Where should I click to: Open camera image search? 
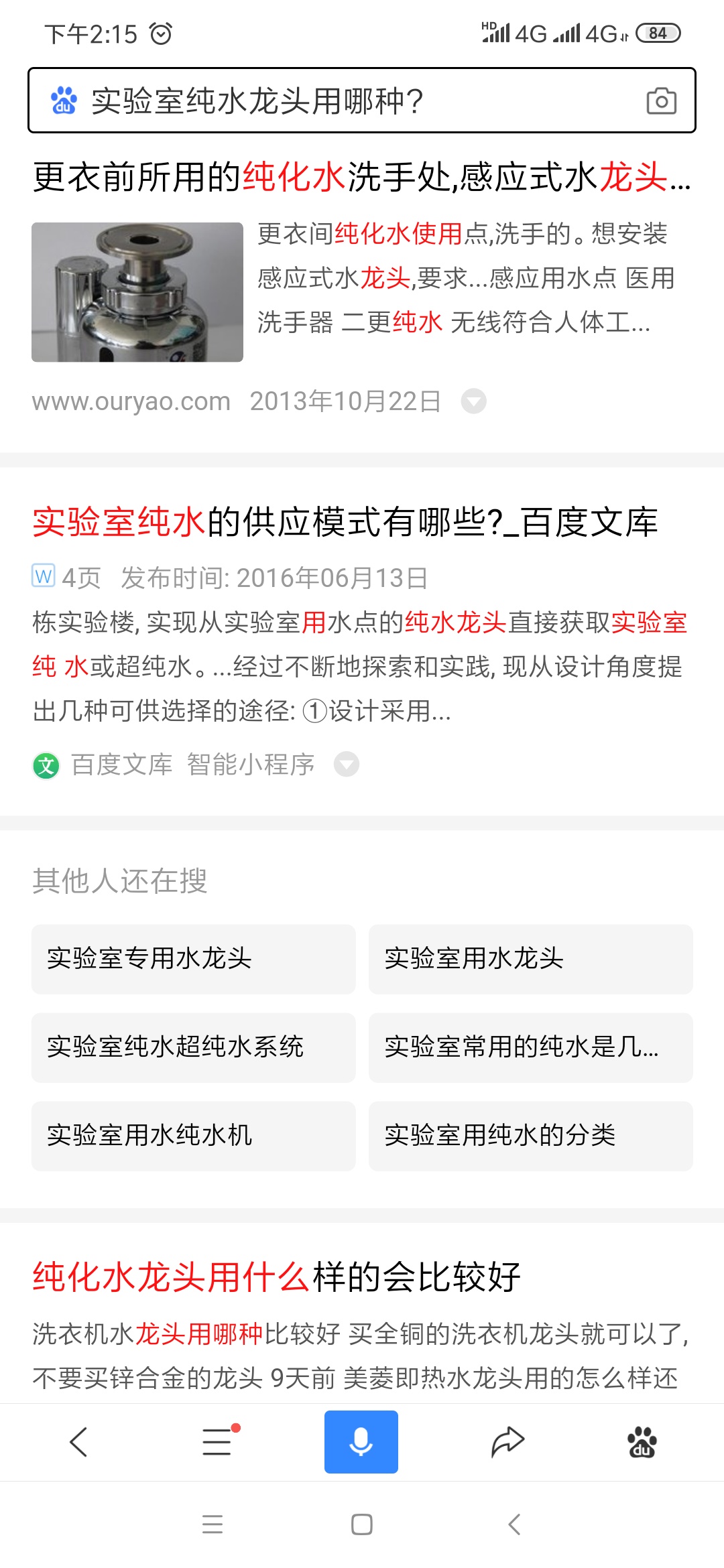click(x=661, y=101)
